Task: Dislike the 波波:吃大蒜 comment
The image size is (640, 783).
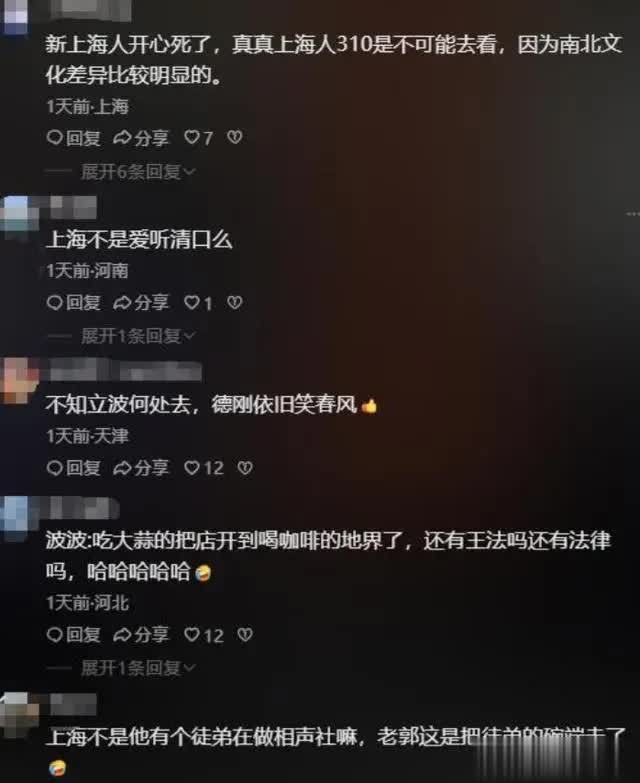Action: coord(245,635)
